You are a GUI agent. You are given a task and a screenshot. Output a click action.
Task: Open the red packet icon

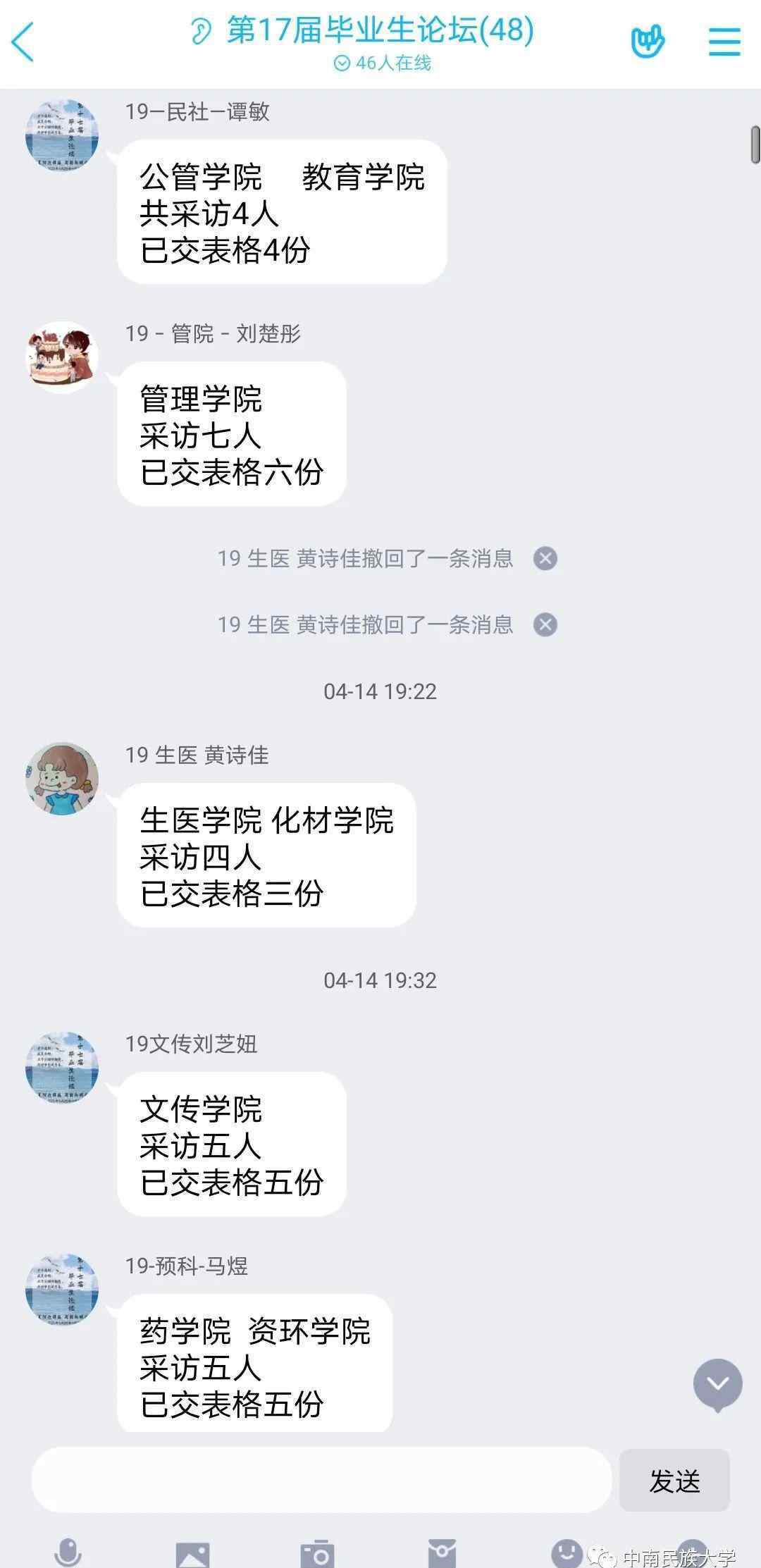point(442,1554)
